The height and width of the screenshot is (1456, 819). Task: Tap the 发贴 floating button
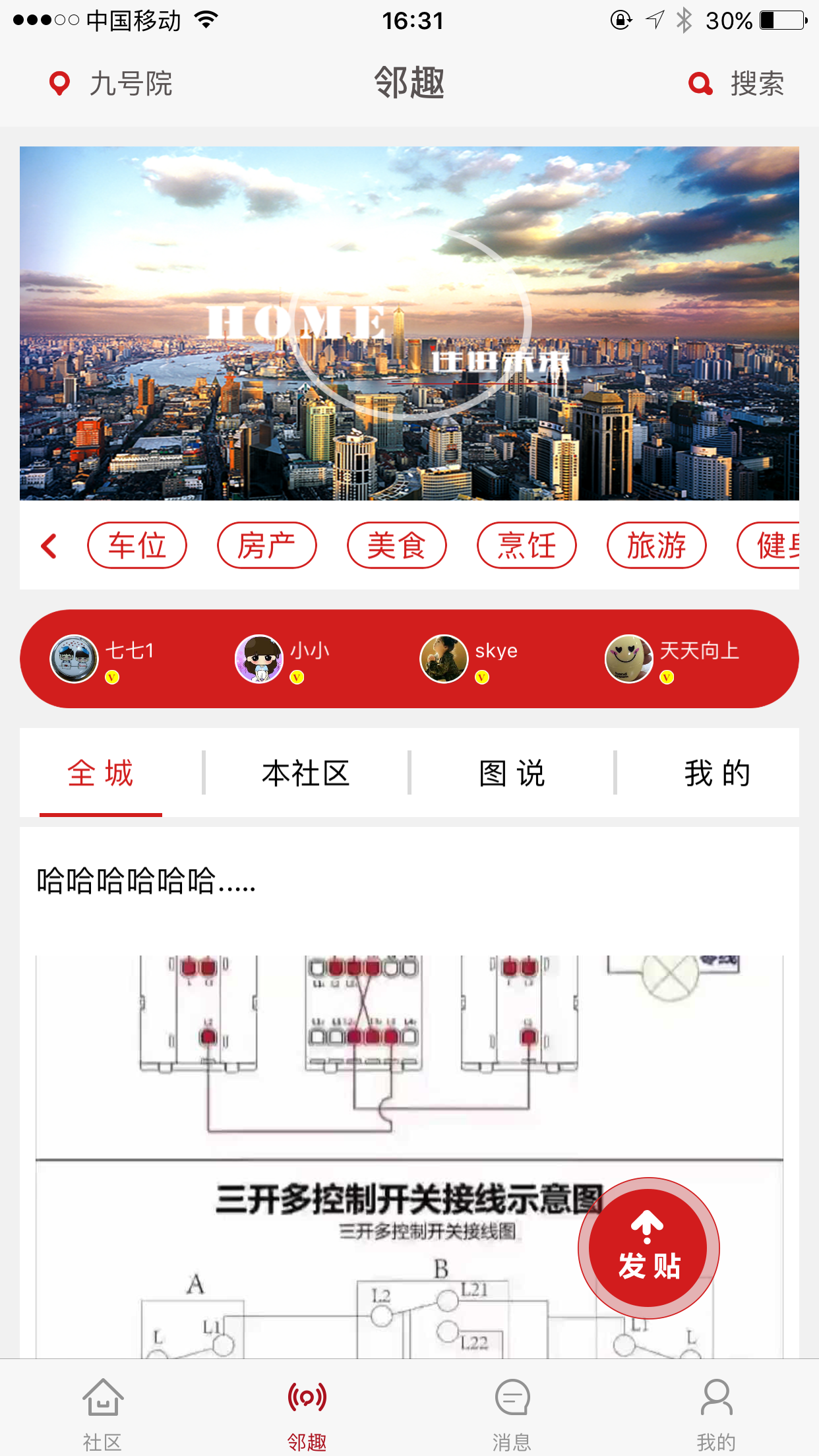point(649,1248)
